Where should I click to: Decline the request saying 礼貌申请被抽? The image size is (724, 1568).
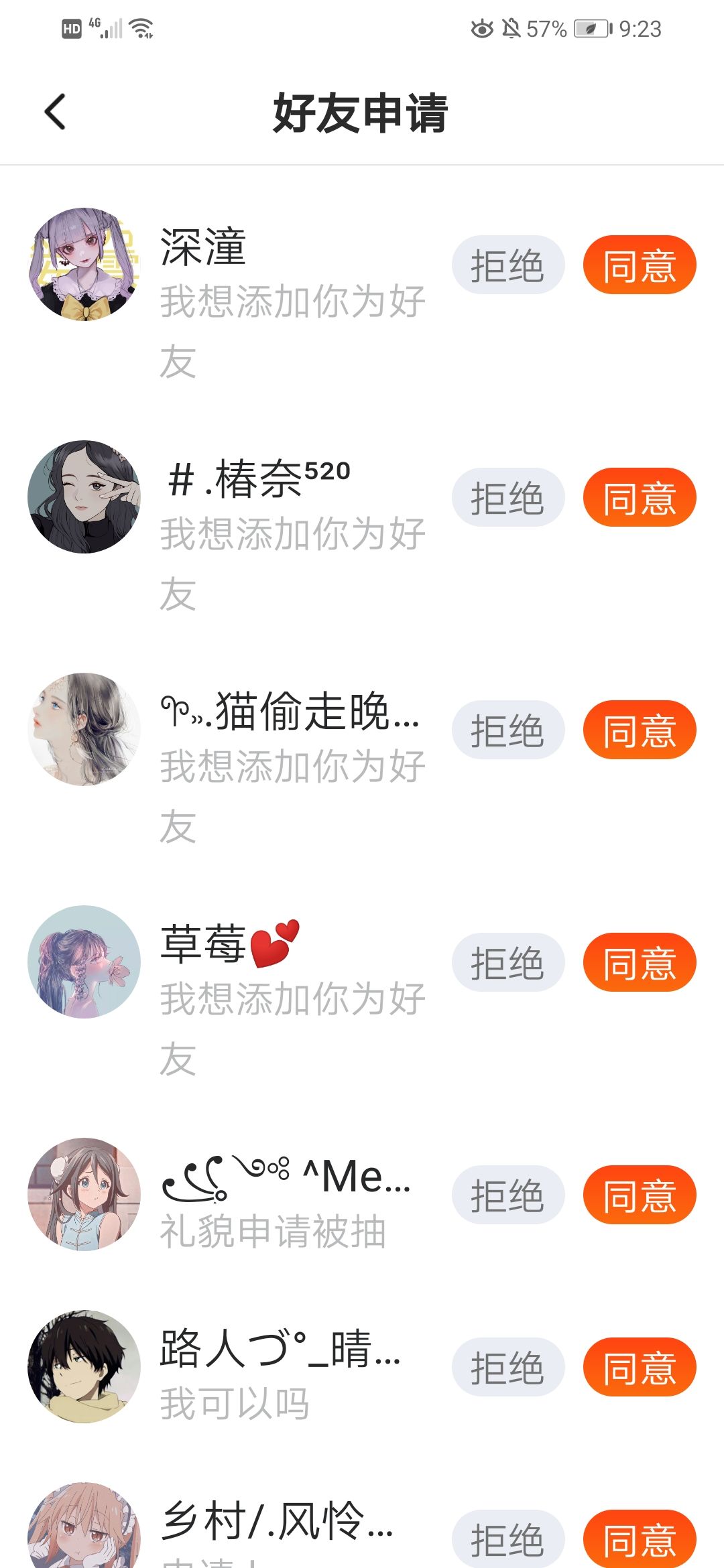pyautogui.click(x=507, y=1195)
